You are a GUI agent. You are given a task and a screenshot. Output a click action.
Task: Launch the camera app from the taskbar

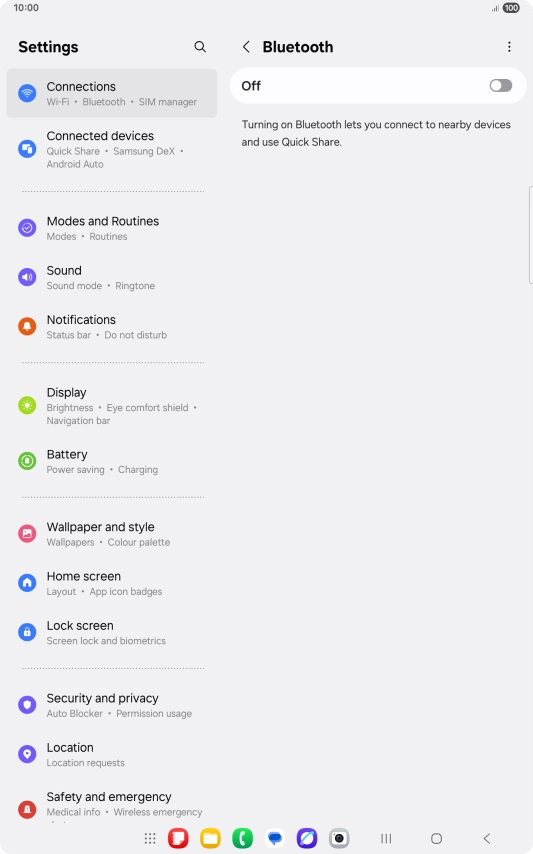339,838
